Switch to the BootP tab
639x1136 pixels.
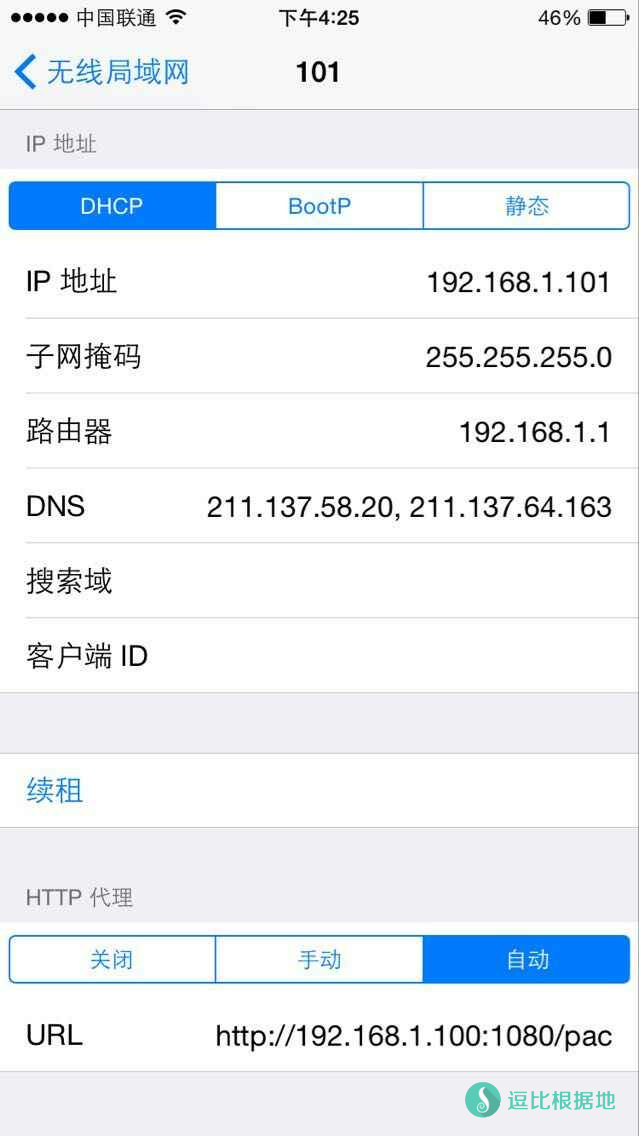(319, 206)
